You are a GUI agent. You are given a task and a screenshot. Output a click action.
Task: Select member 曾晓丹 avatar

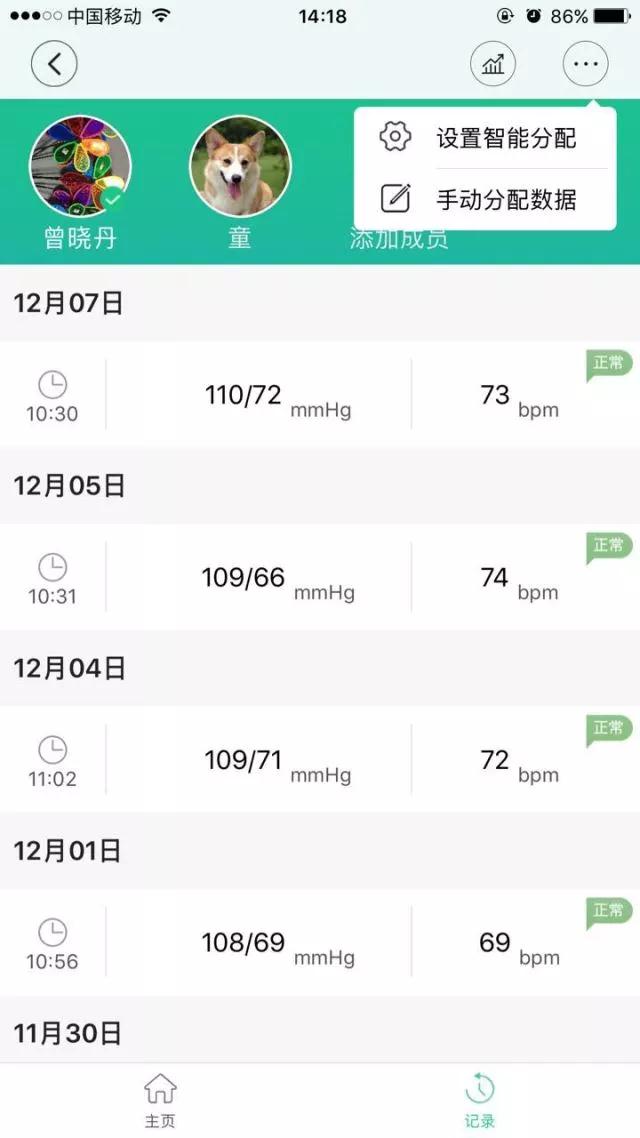(x=80, y=166)
